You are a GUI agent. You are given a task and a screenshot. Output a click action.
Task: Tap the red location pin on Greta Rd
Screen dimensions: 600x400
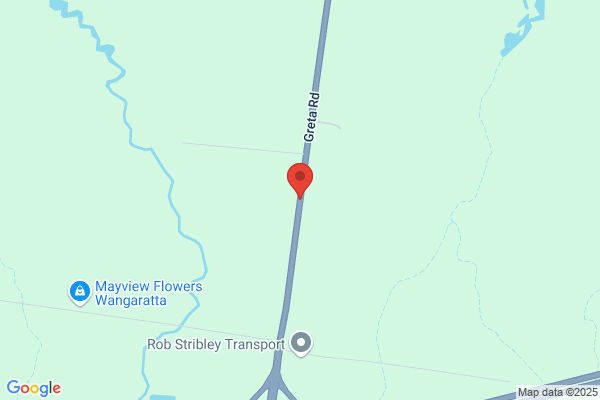click(x=300, y=181)
